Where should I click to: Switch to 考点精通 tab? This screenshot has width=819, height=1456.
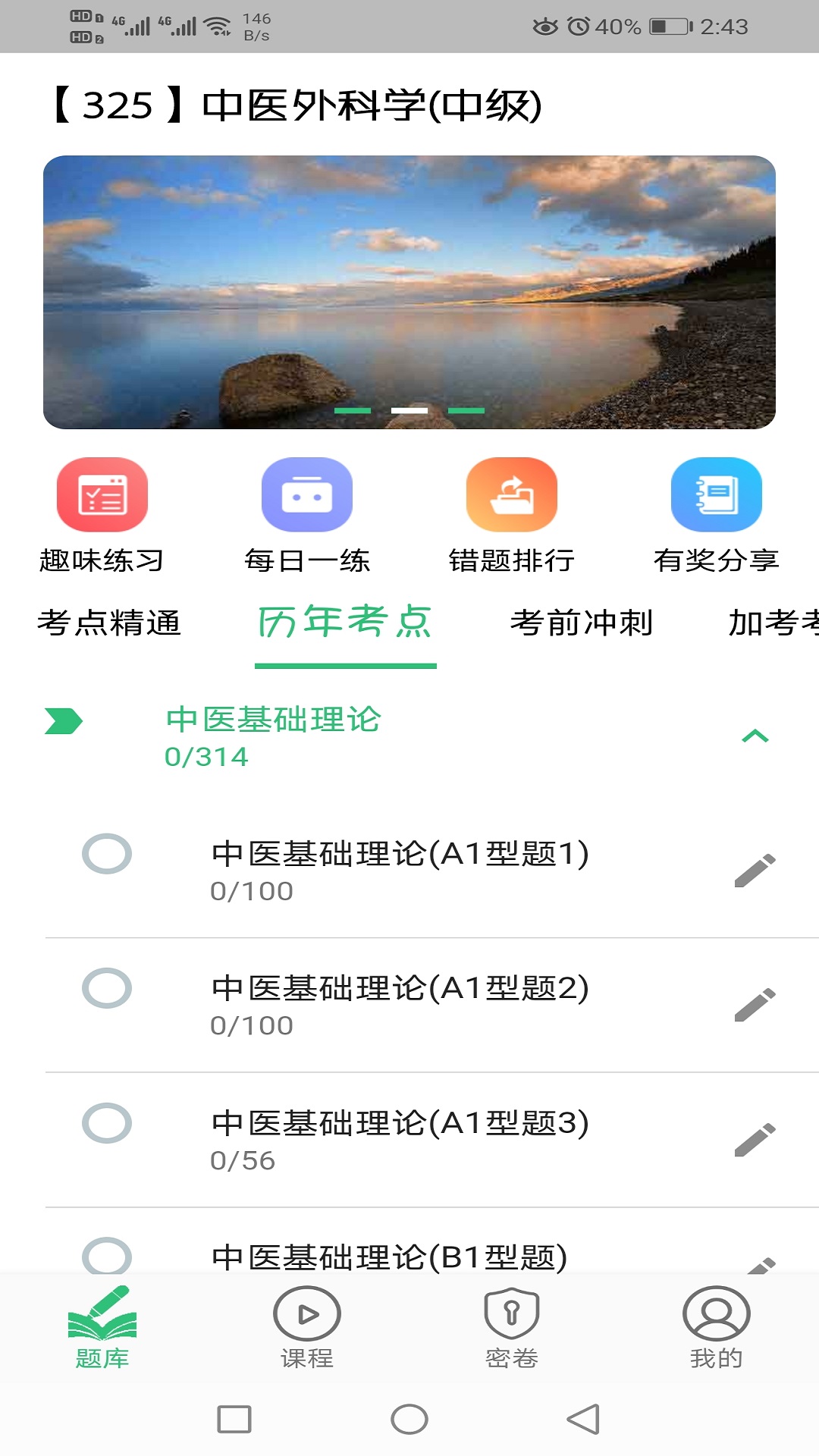point(109,623)
